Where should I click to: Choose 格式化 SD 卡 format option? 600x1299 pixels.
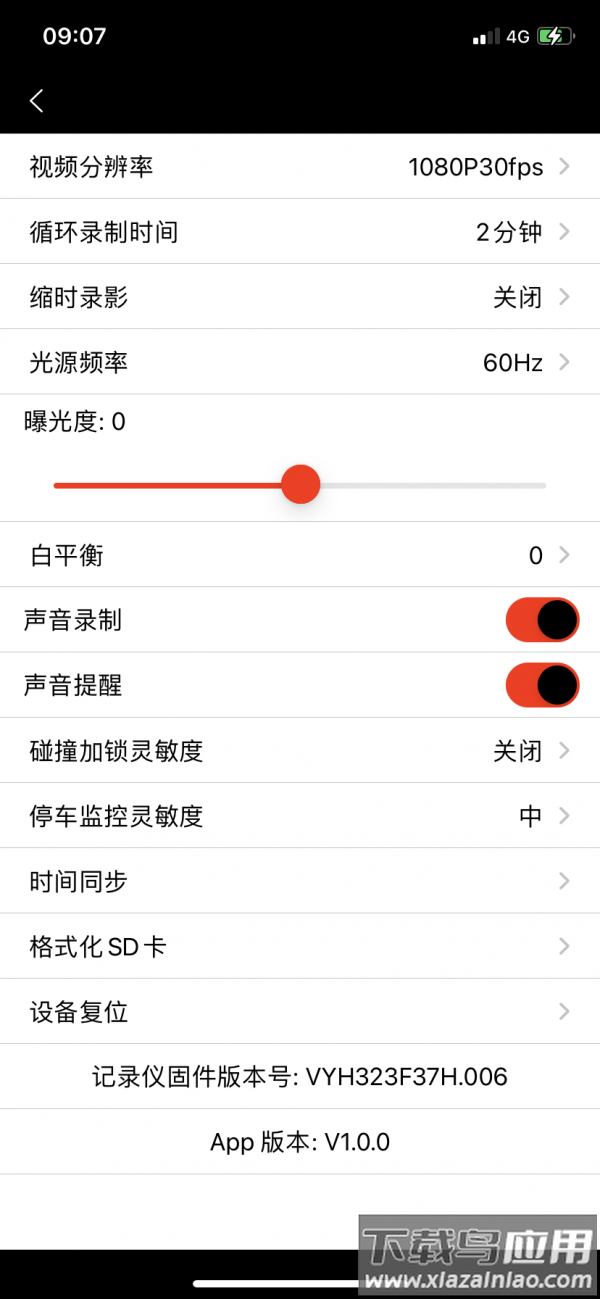300,946
